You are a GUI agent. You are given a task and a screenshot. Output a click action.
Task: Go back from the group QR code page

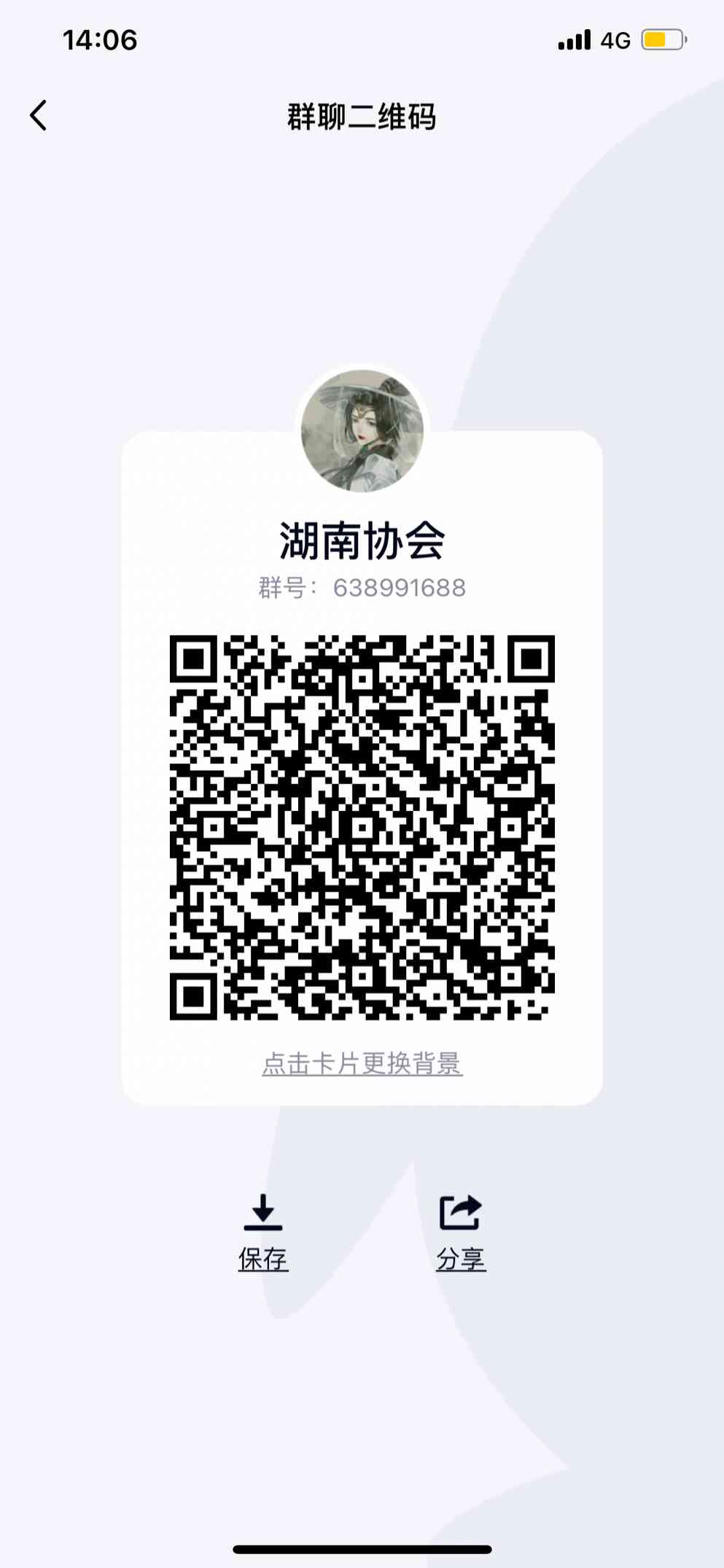[x=39, y=116]
